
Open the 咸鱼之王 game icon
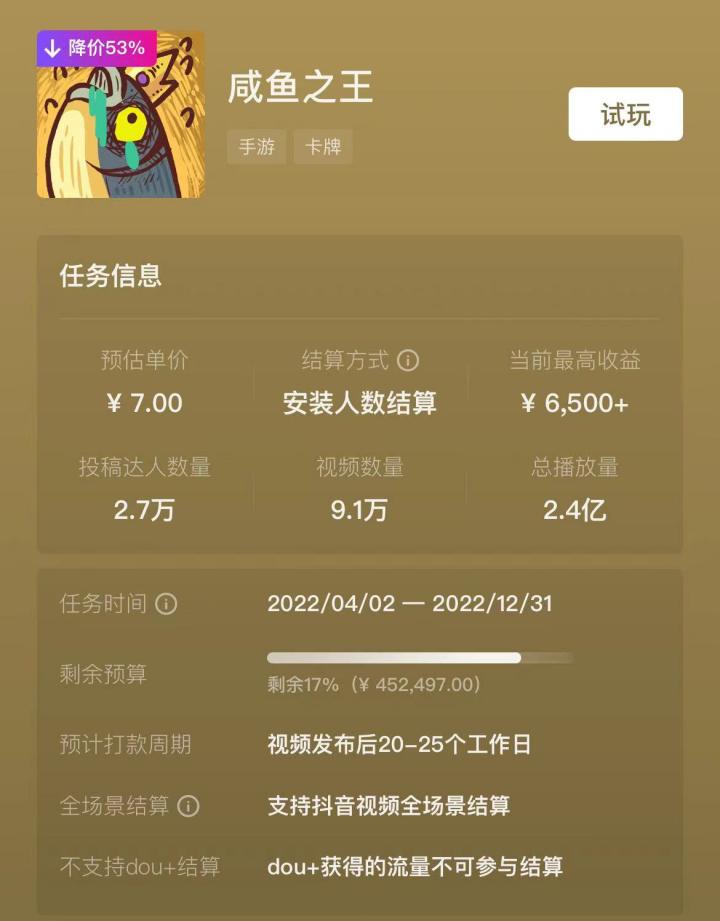120,114
